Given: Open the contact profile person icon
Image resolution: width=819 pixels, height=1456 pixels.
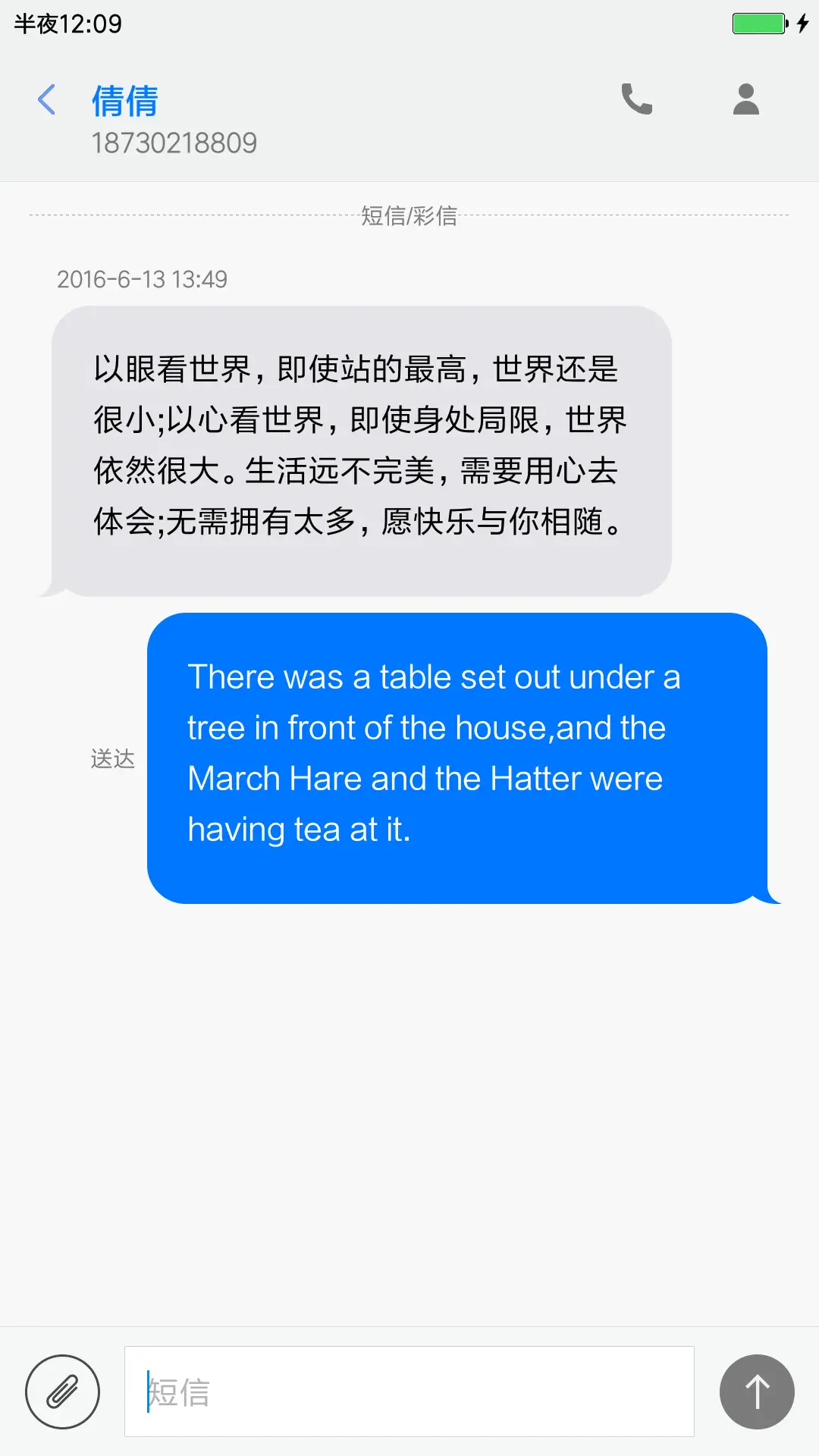Looking at the screenshot, I should pyautogui.click(x=745, y=99).
